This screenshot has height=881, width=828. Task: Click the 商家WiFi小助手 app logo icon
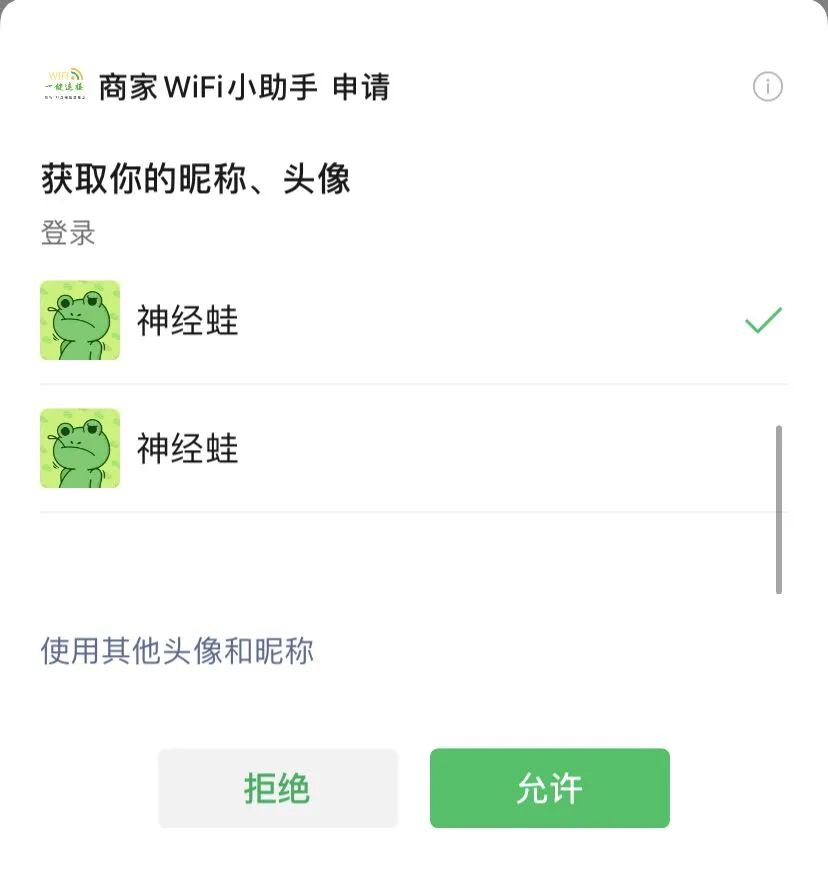coord(66,84)
